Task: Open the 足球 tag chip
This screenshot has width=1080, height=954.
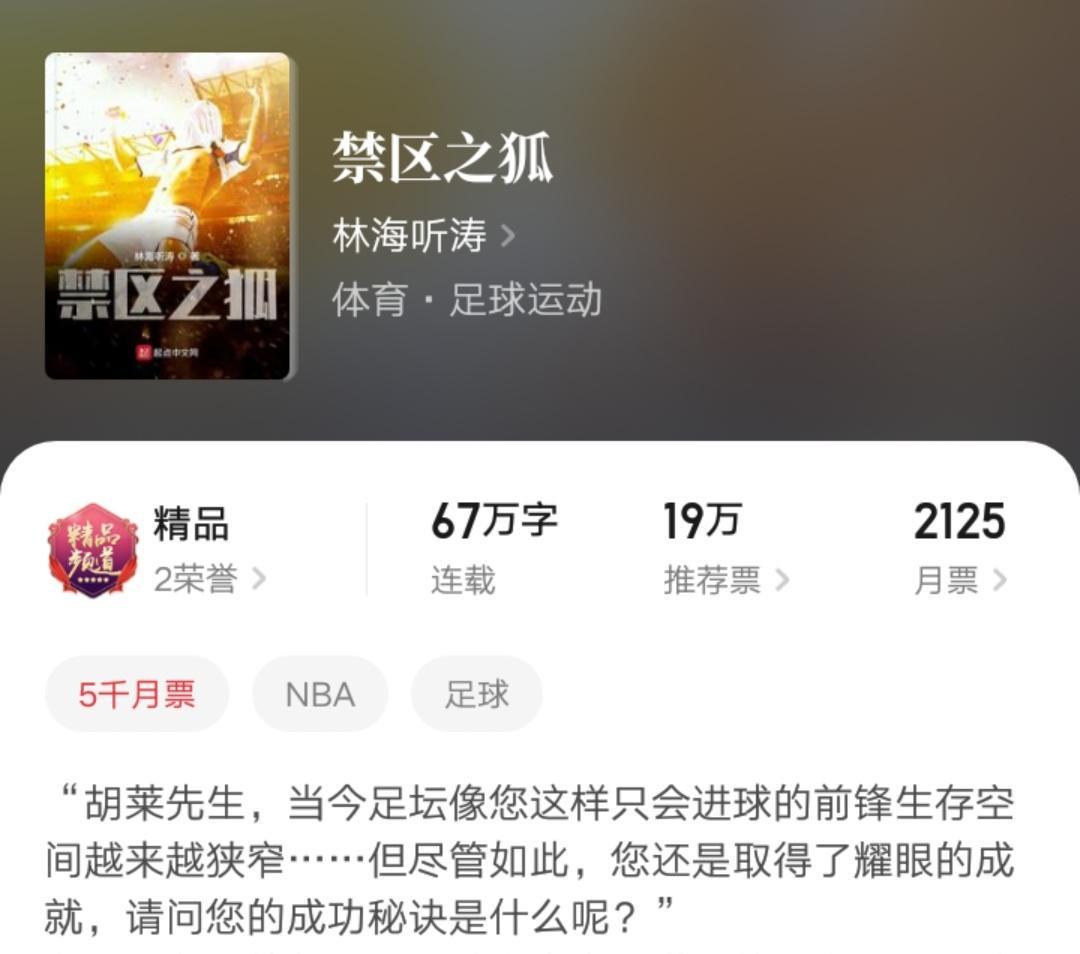Action: click(477, 694)
